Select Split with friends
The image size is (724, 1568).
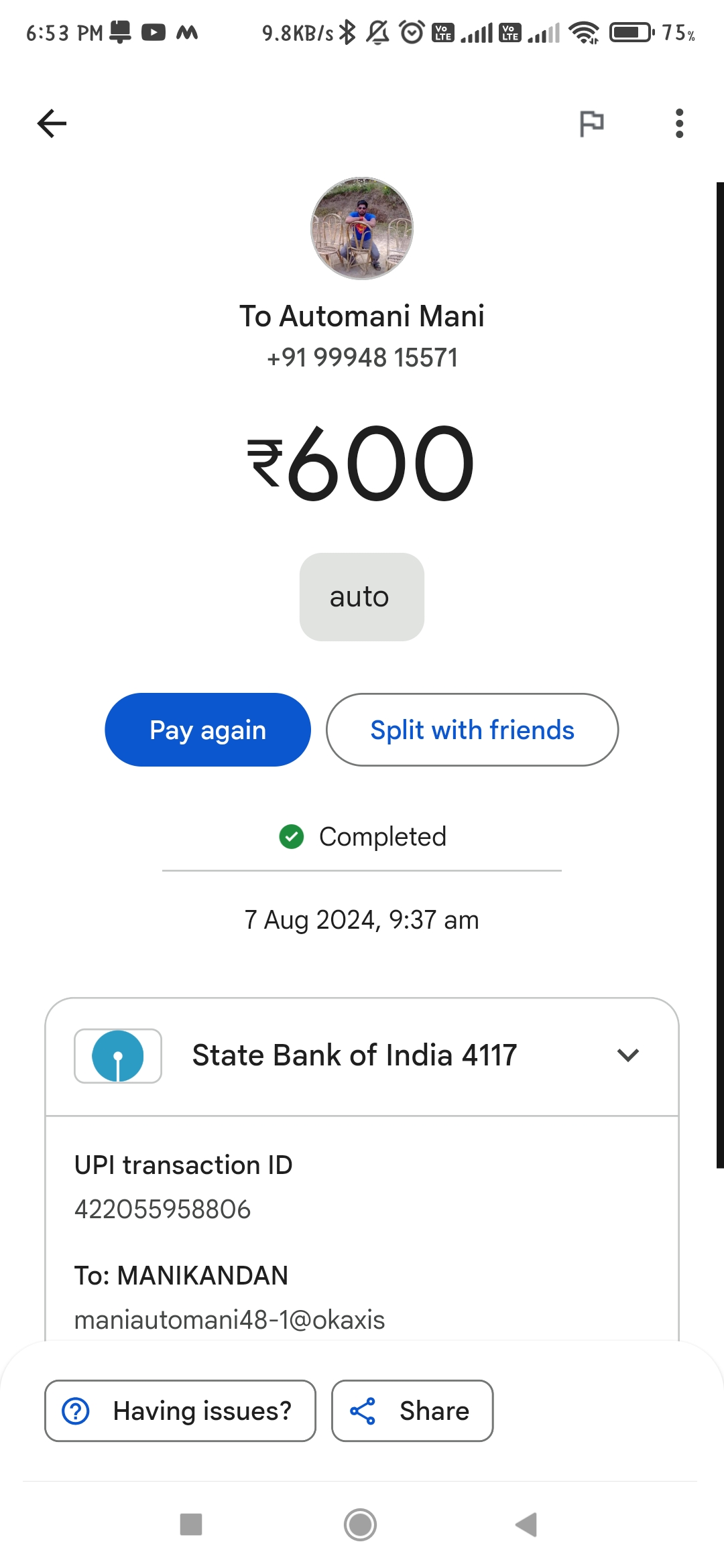[x=472, y=730]
